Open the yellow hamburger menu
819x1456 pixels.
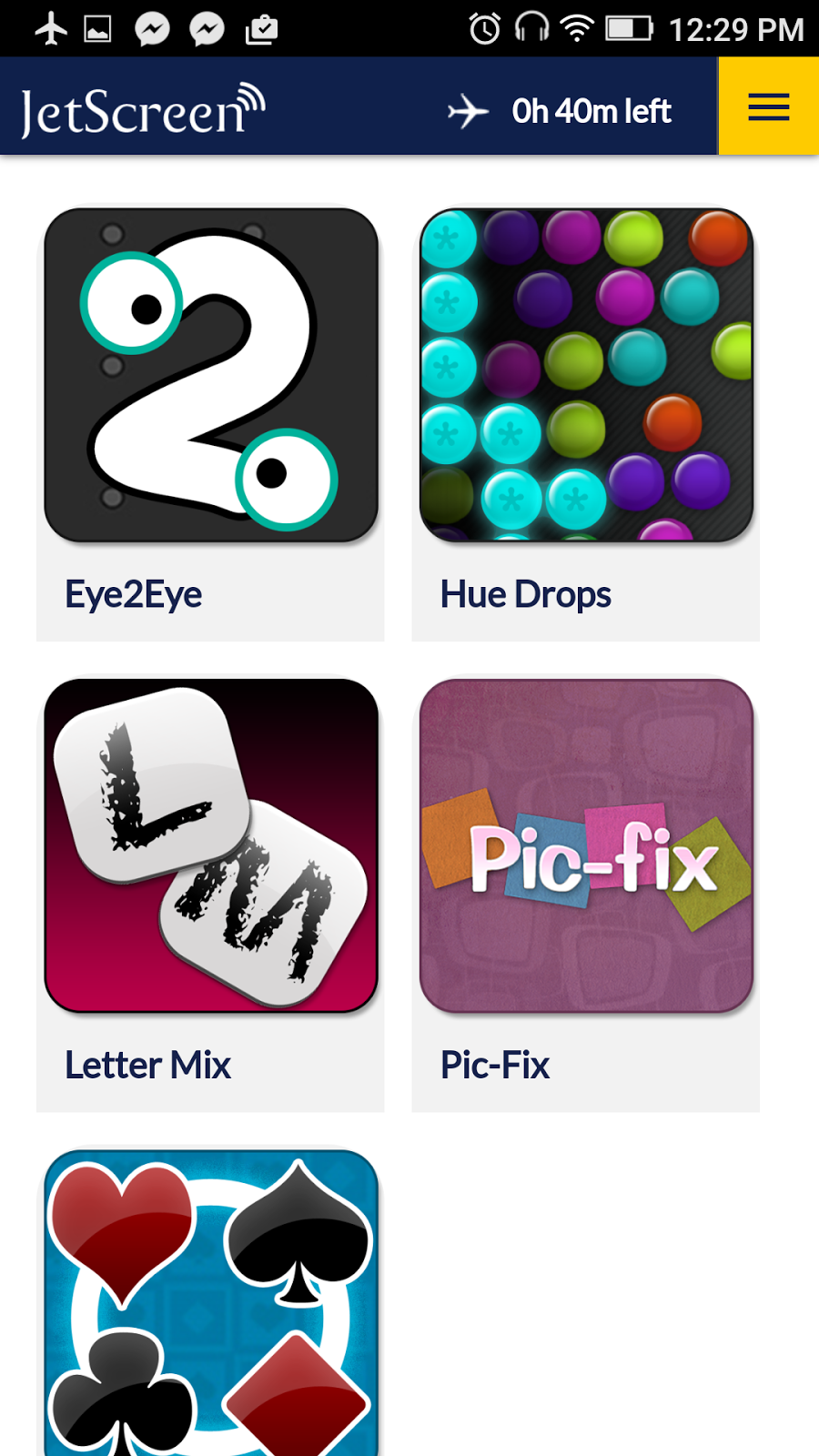coord(768,106)
